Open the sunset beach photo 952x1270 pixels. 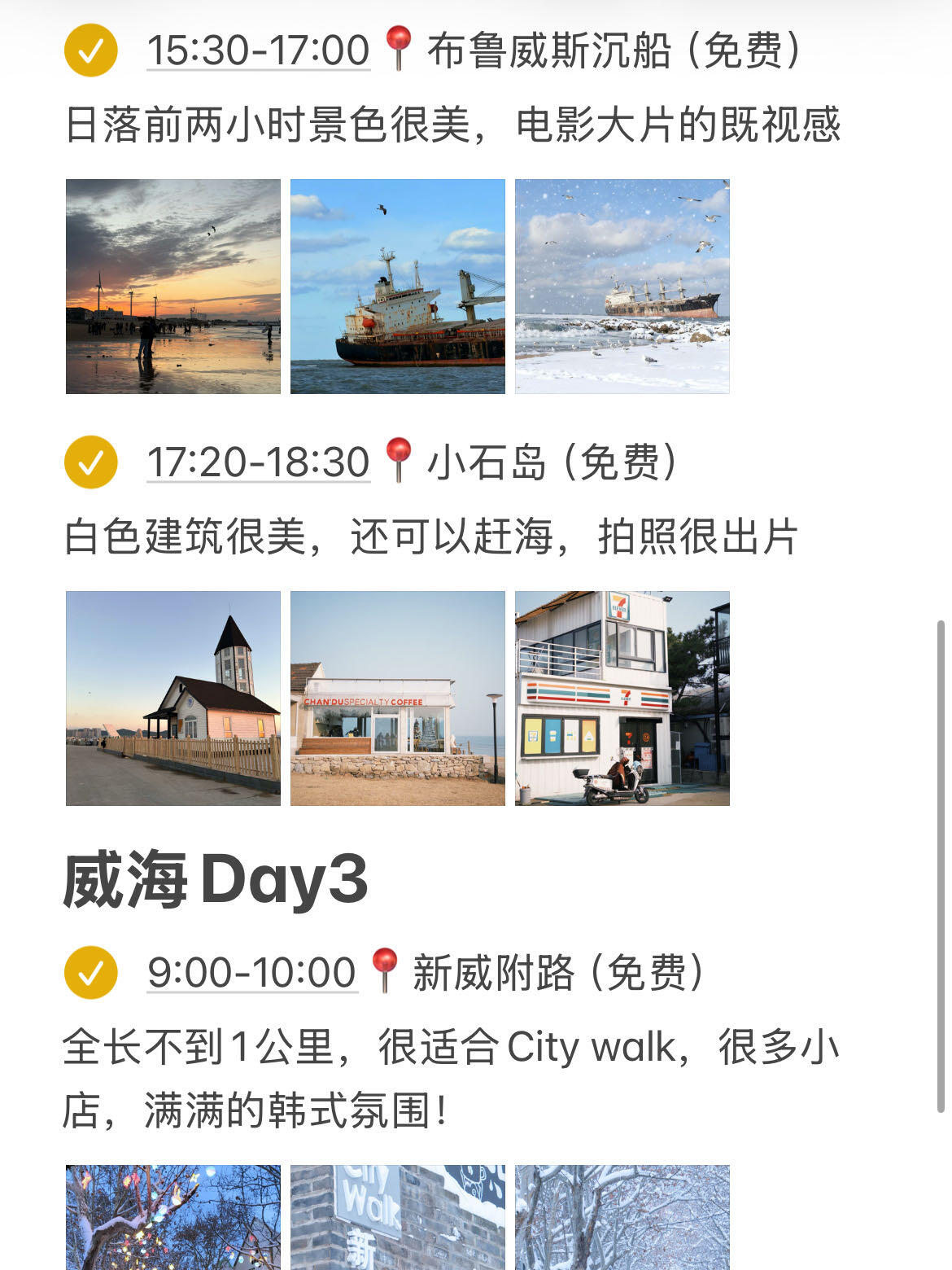(x=173, y=287)
